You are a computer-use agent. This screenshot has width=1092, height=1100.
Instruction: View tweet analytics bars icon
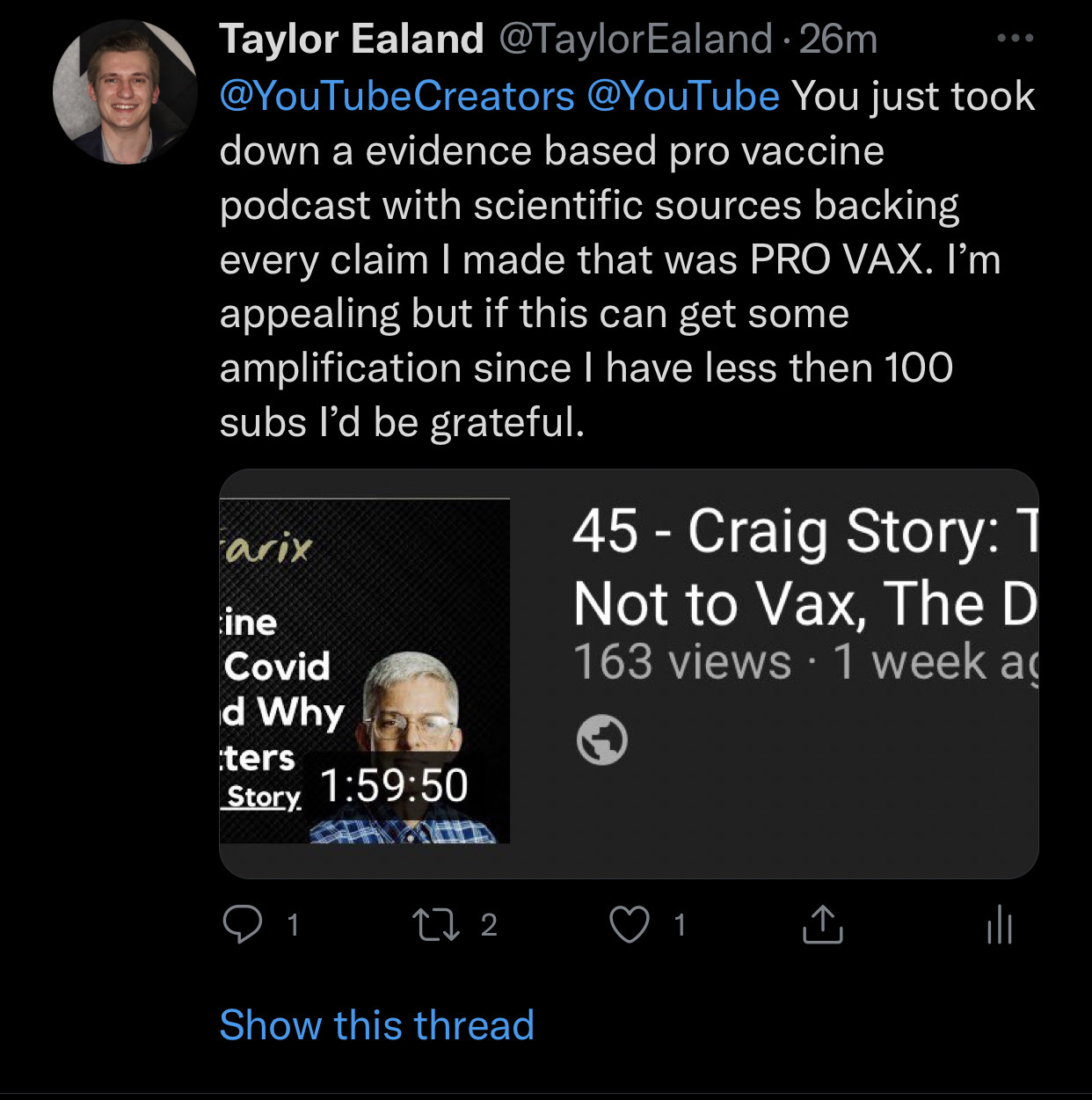(1000, 925)
